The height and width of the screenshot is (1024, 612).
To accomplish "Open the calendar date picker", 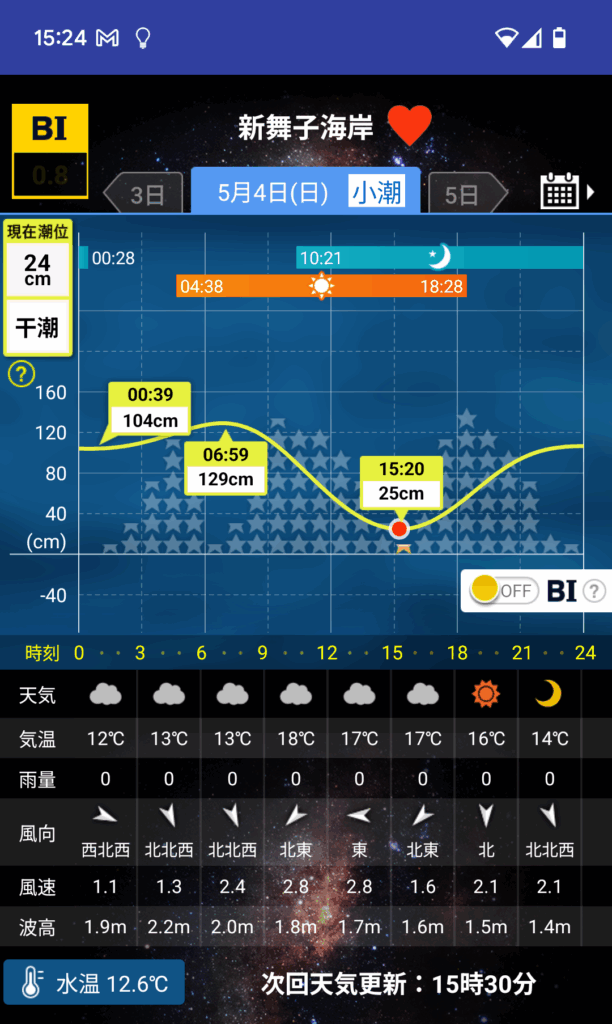I will (x=561, y=191).
